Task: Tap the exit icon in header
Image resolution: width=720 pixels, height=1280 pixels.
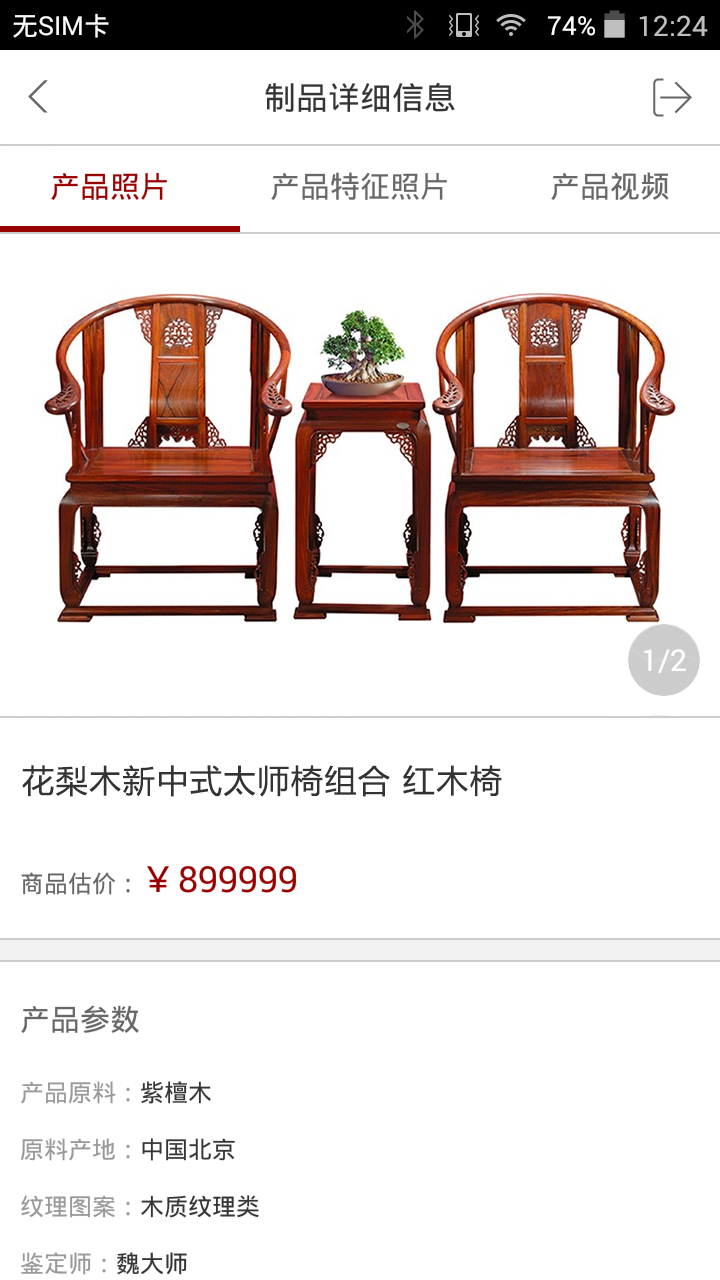Action: point(672,97)
